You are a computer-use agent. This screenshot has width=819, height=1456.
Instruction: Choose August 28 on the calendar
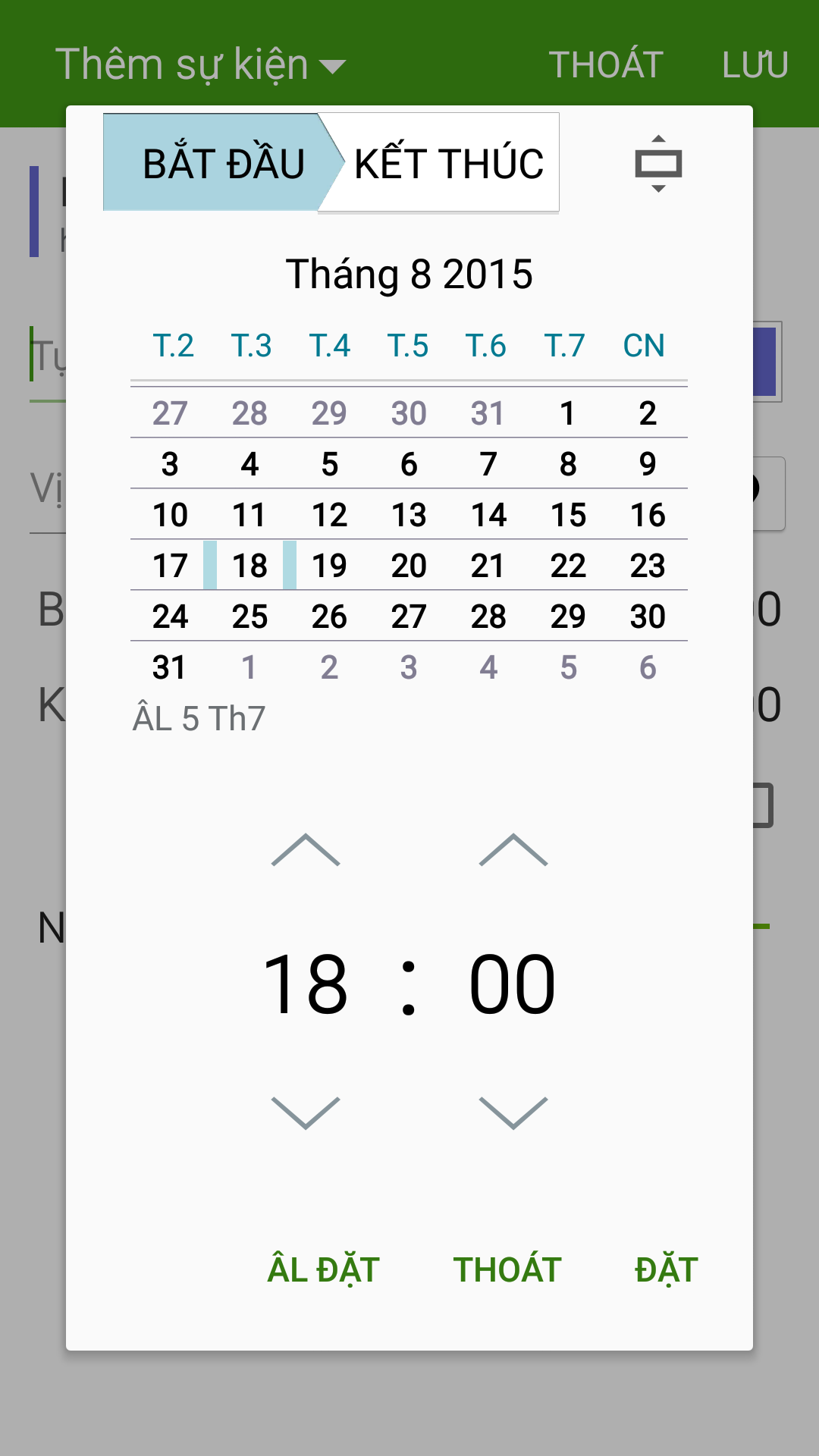[x=488, y=617]
